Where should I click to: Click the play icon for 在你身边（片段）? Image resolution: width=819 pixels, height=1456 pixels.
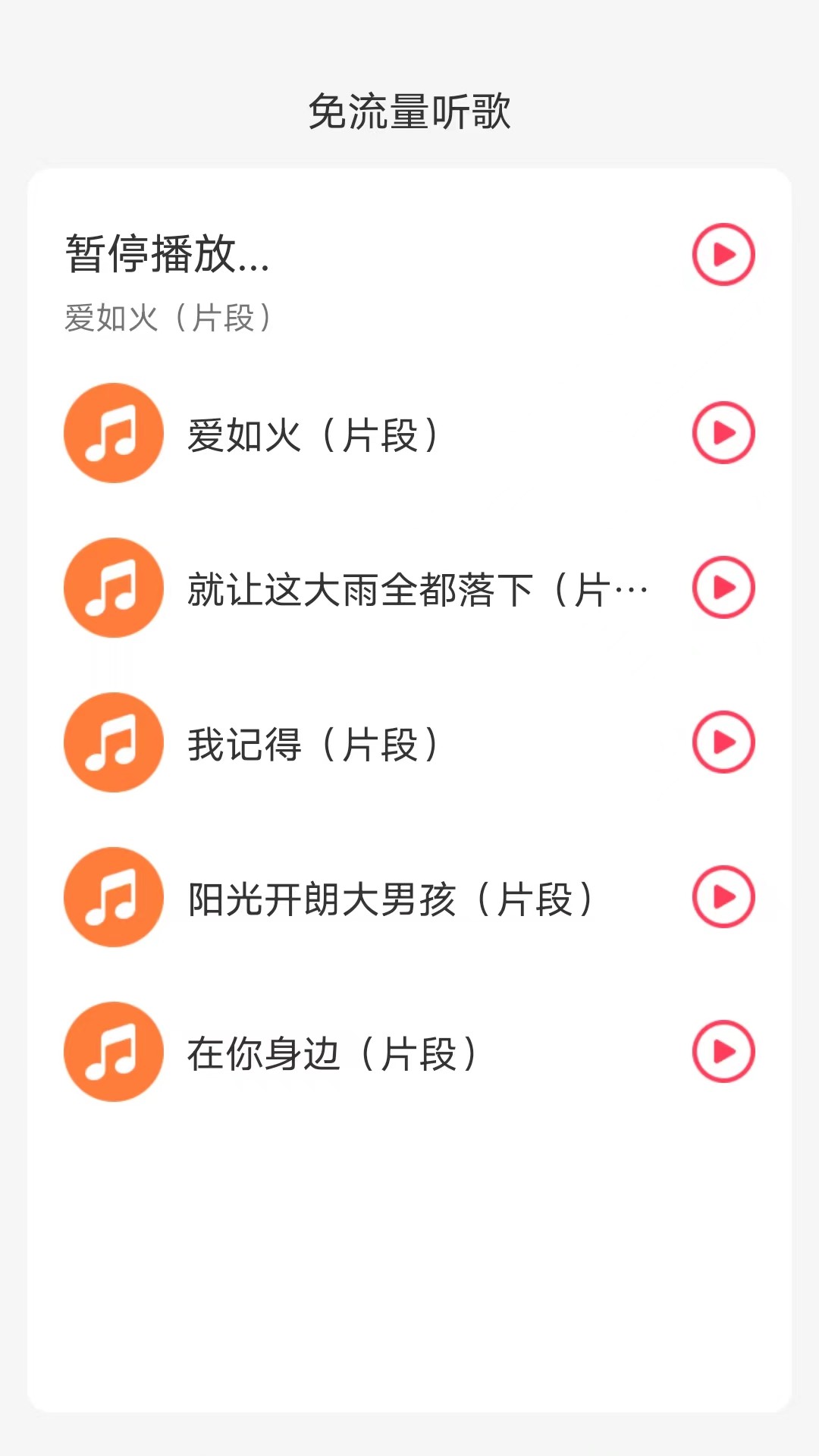tap(723, 1053)
